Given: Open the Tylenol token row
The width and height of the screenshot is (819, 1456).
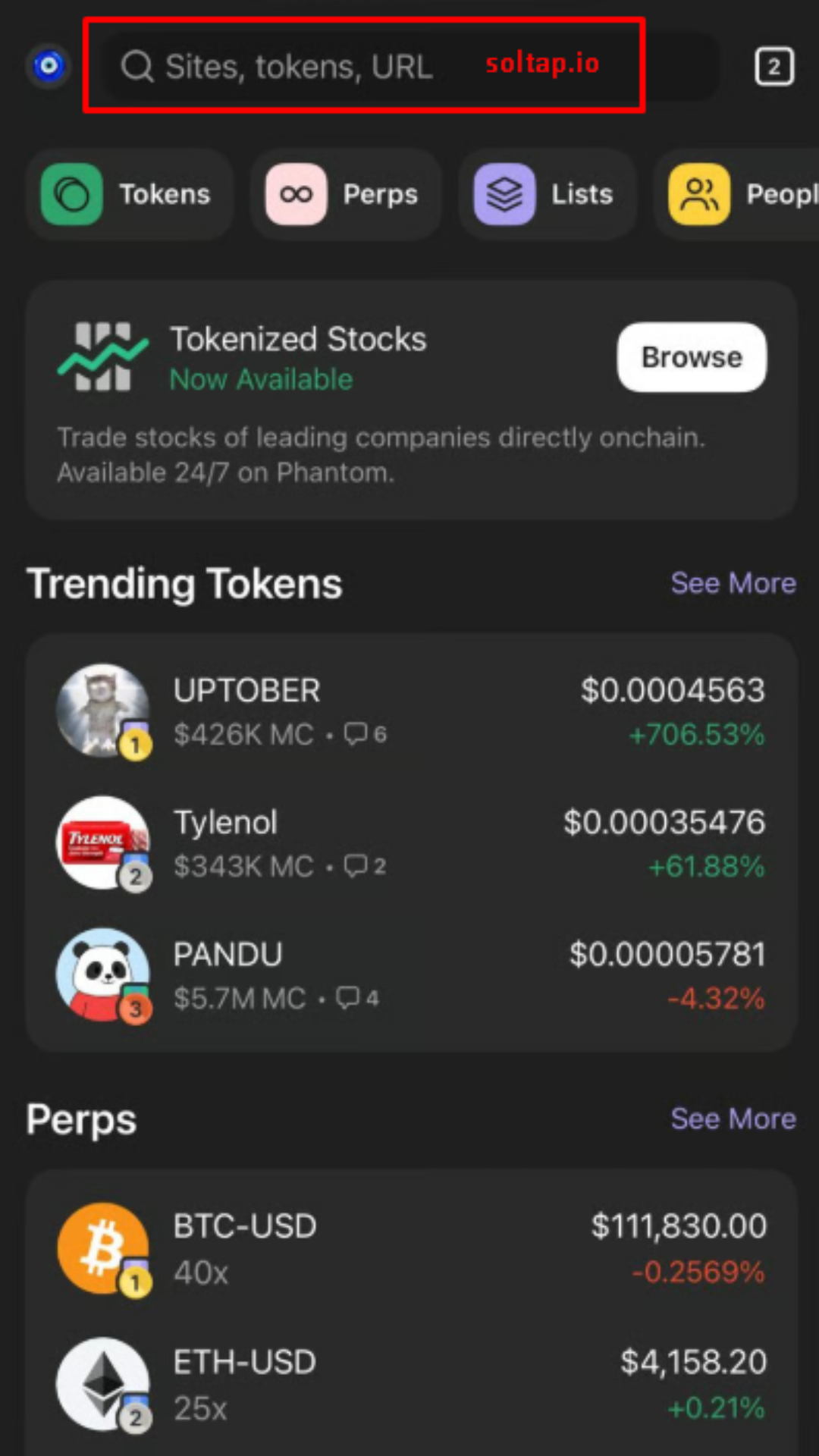Looking at the screenshot, I should point(411,843).
